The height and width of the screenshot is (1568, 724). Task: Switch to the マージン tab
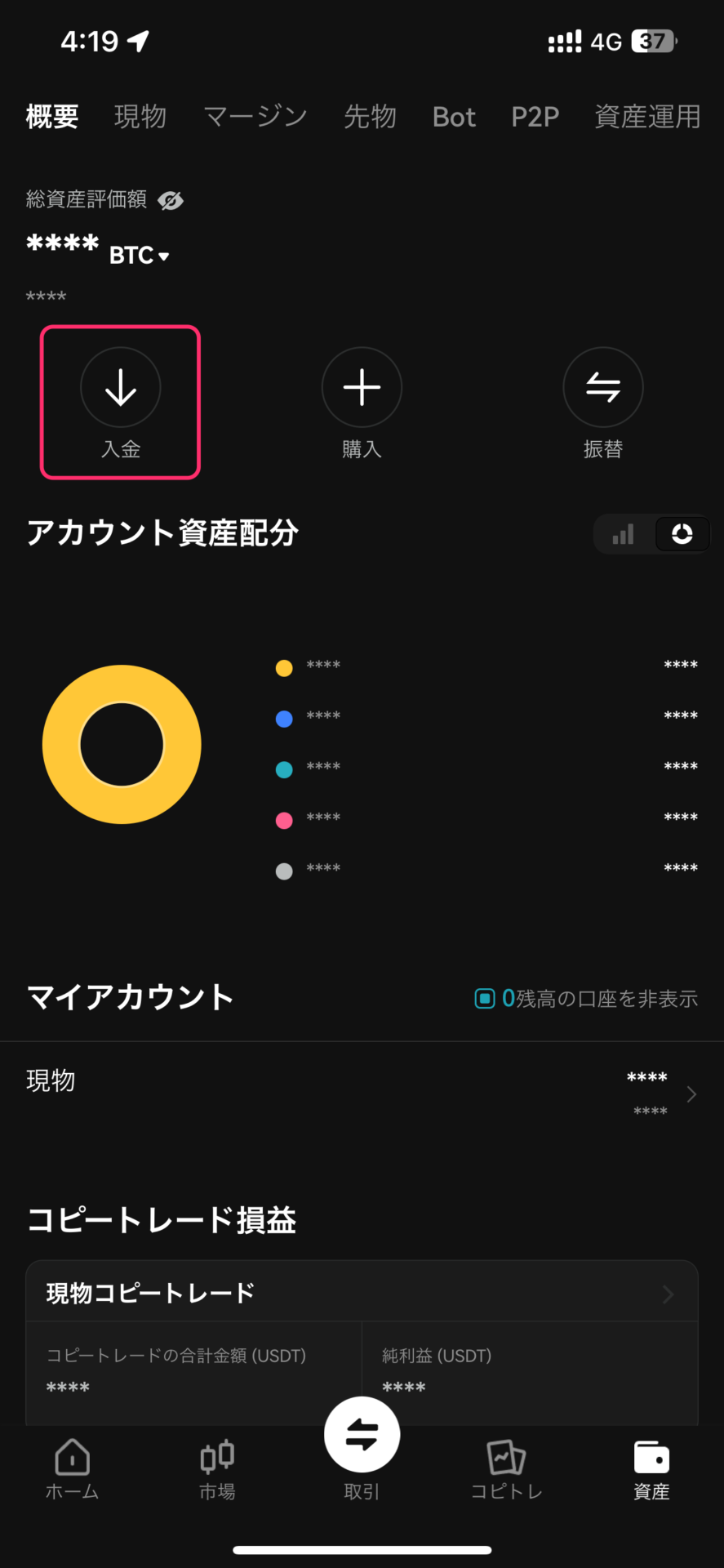click(x=255, y=117)
